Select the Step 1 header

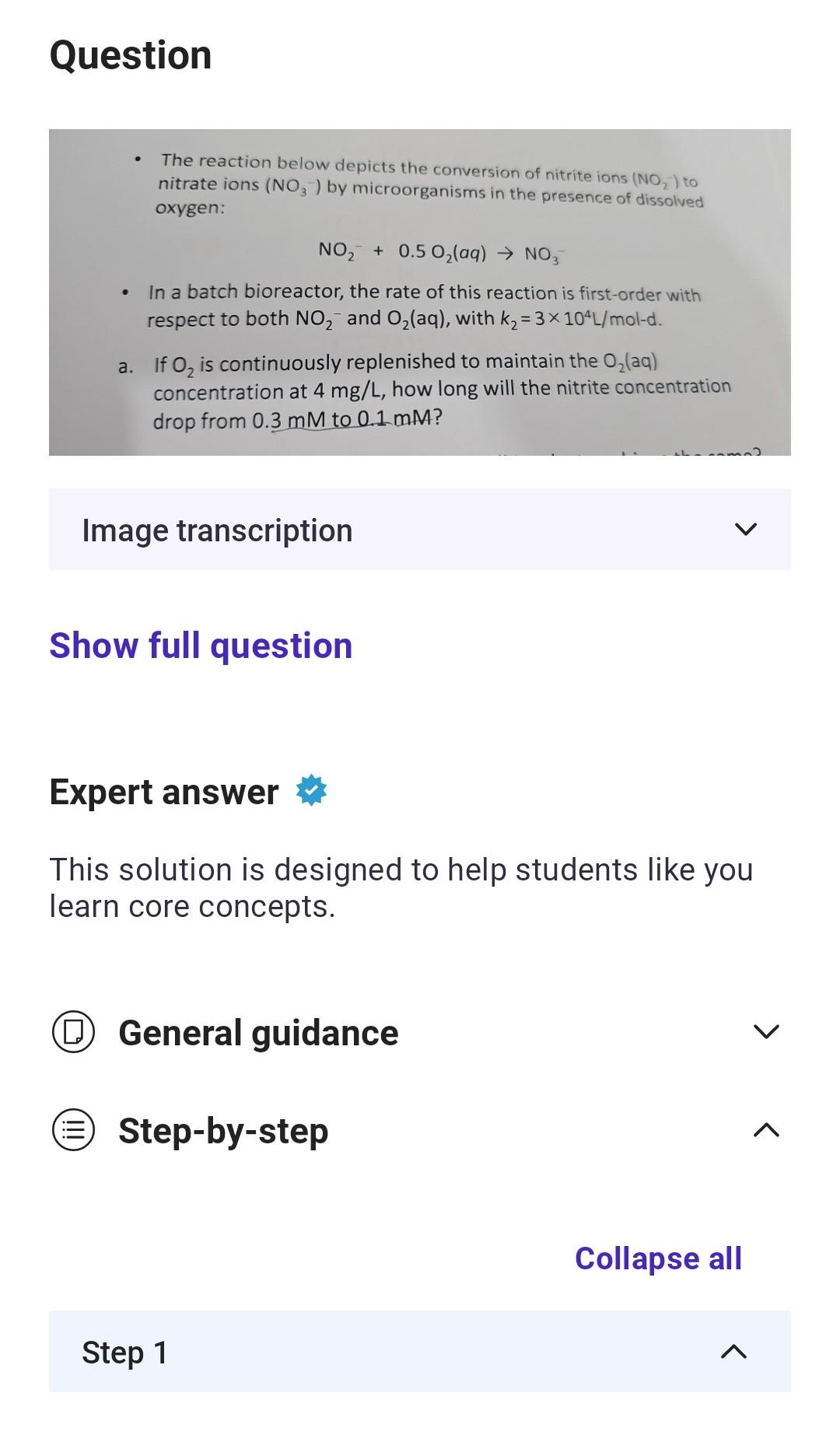125,1352
